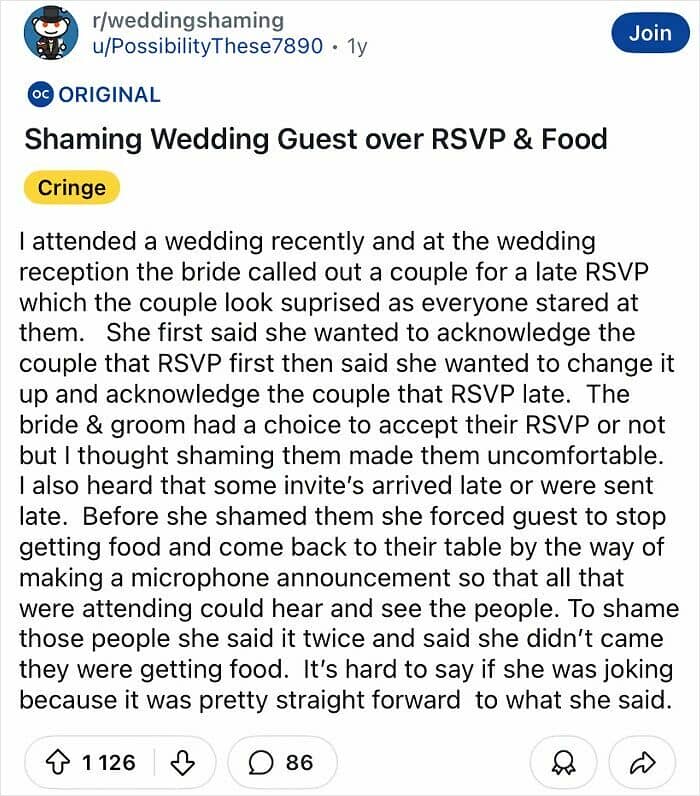Open the subreddit avatar icon
This screenshot has height=796, width=700.
(x=51, y=34)
